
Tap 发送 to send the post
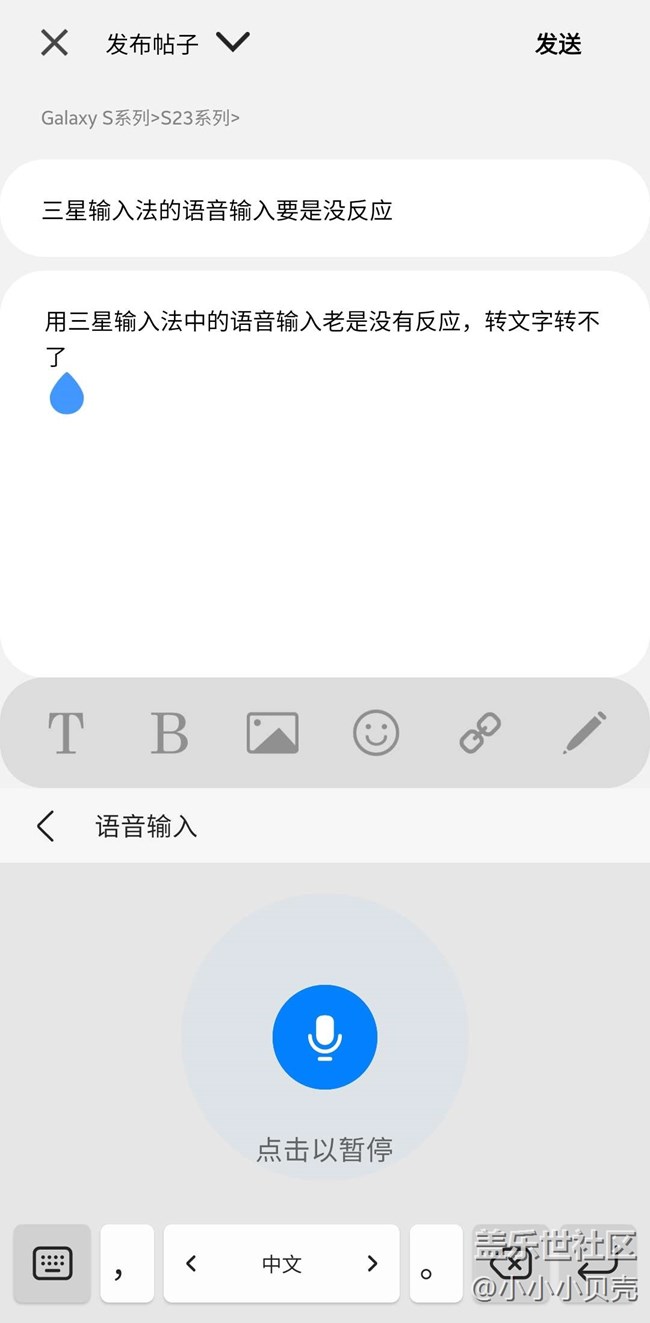[x=558, y=44]
